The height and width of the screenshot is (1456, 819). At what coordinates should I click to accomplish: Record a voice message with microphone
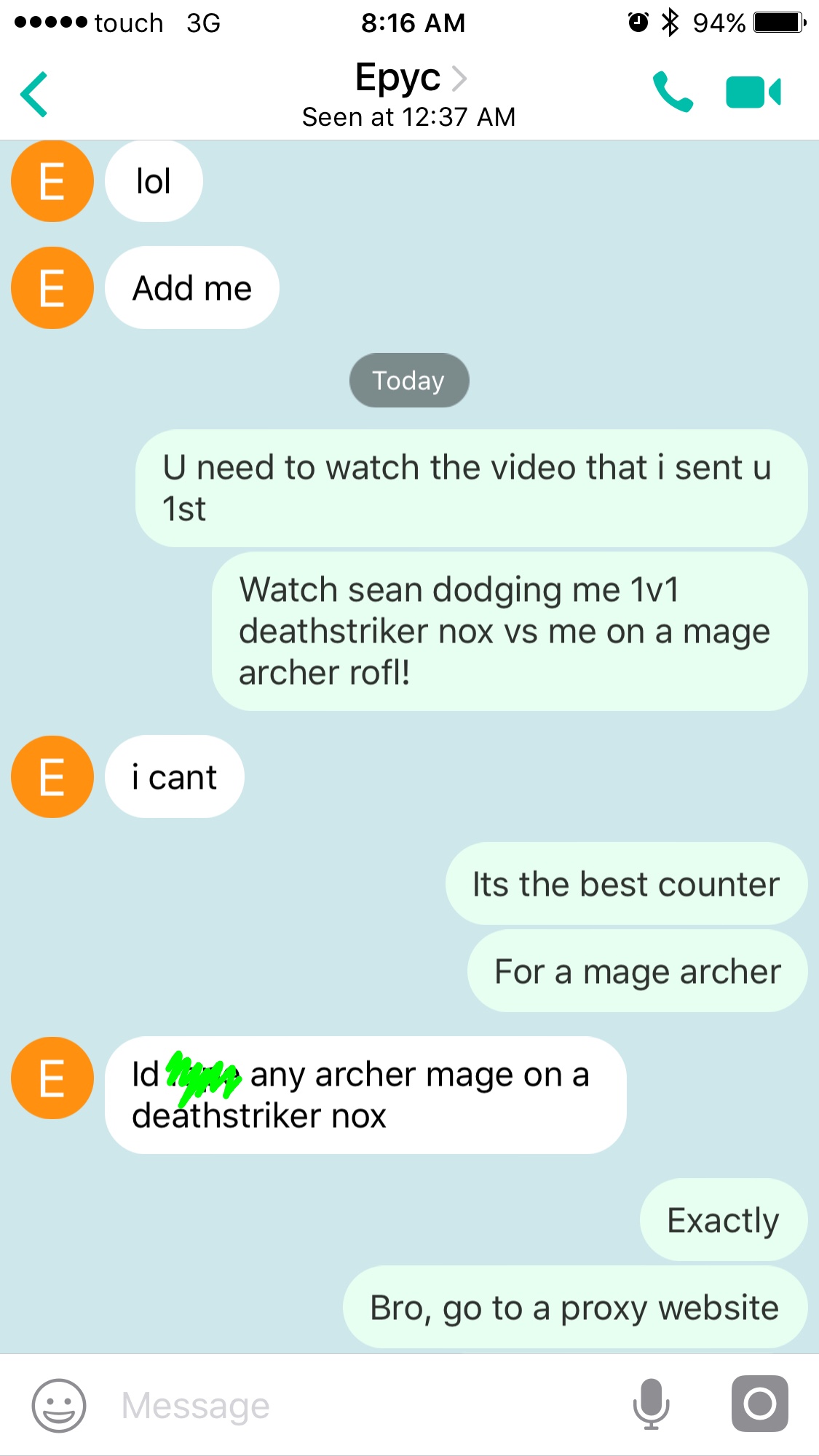pos(651,1404)
